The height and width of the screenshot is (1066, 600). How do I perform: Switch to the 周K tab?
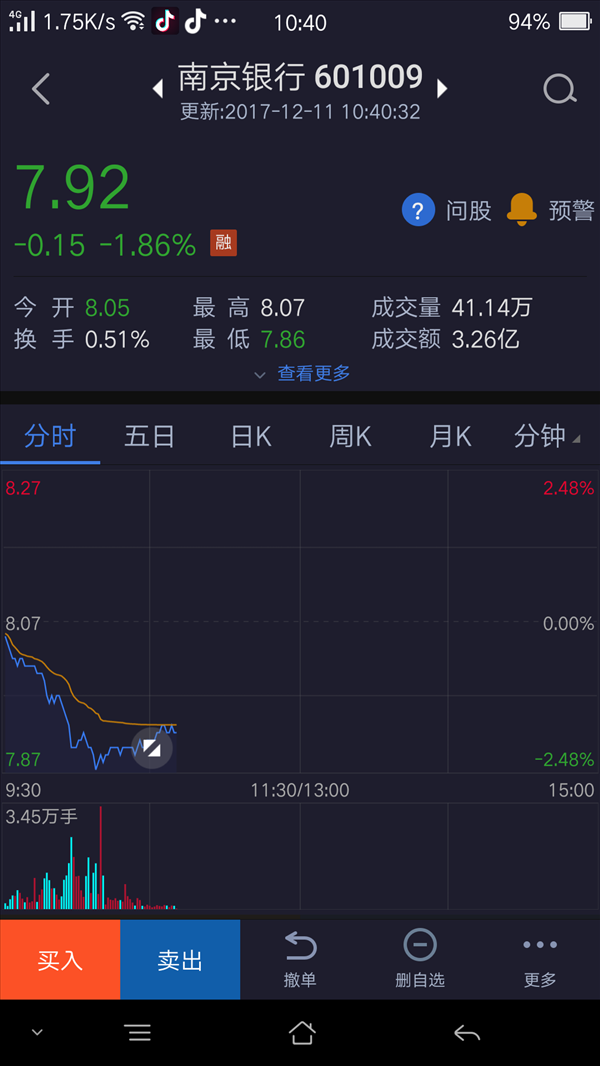pos(350,436)
